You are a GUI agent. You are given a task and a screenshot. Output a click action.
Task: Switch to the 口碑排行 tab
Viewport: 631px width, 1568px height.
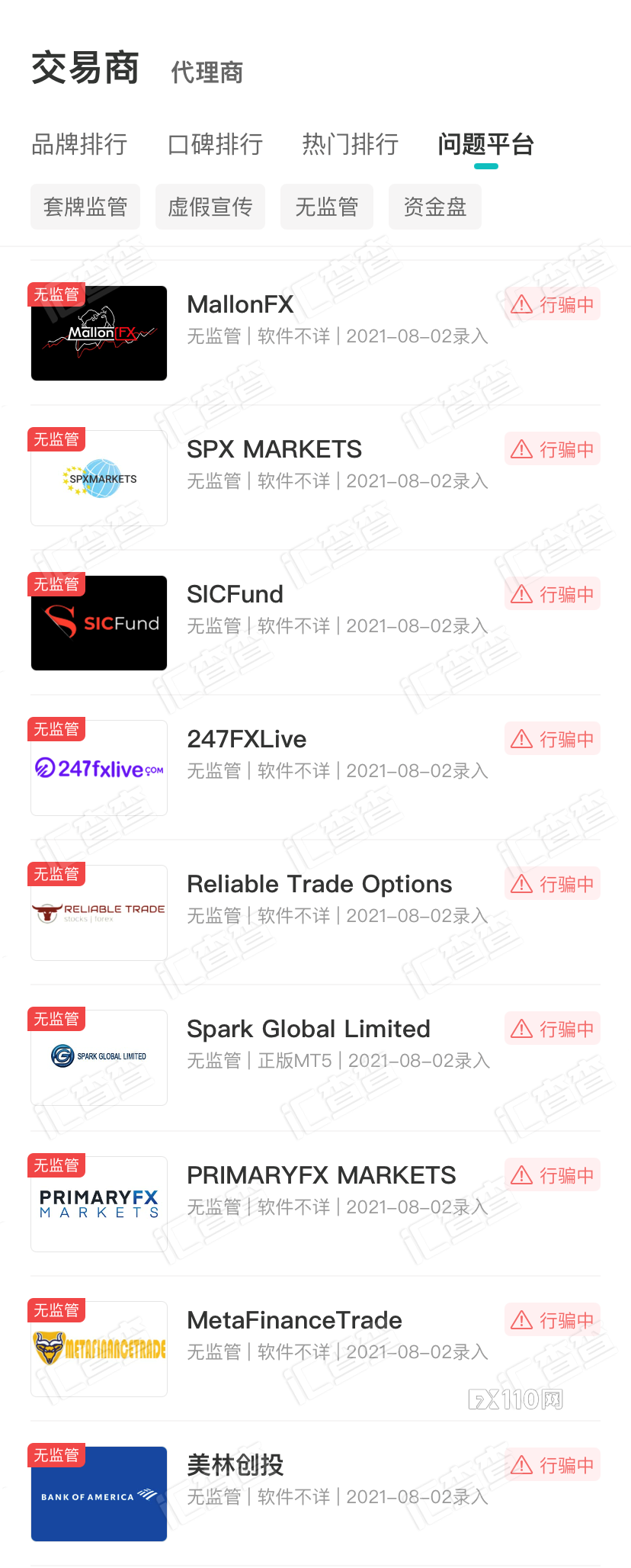[x=214, y=144]
